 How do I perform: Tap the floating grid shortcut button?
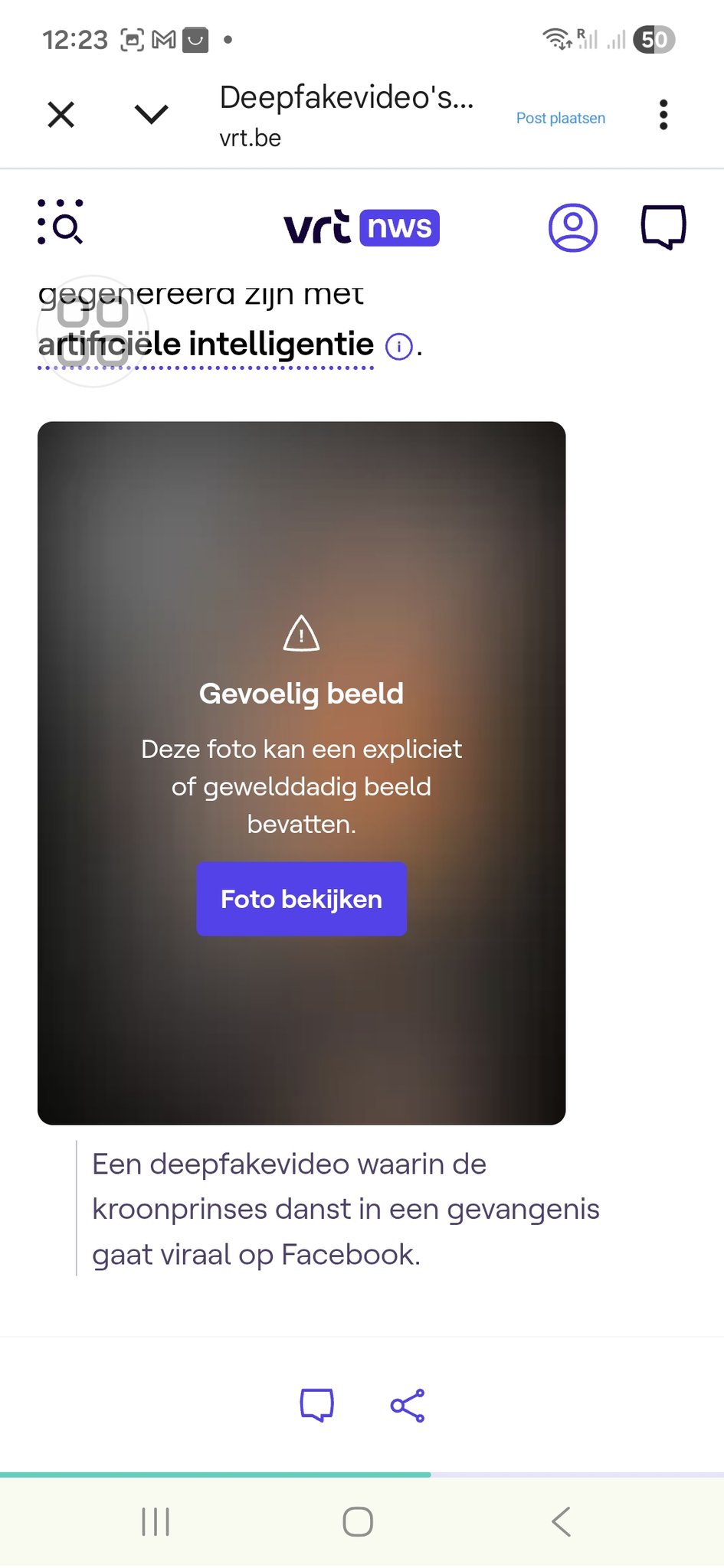click(93, 332)
